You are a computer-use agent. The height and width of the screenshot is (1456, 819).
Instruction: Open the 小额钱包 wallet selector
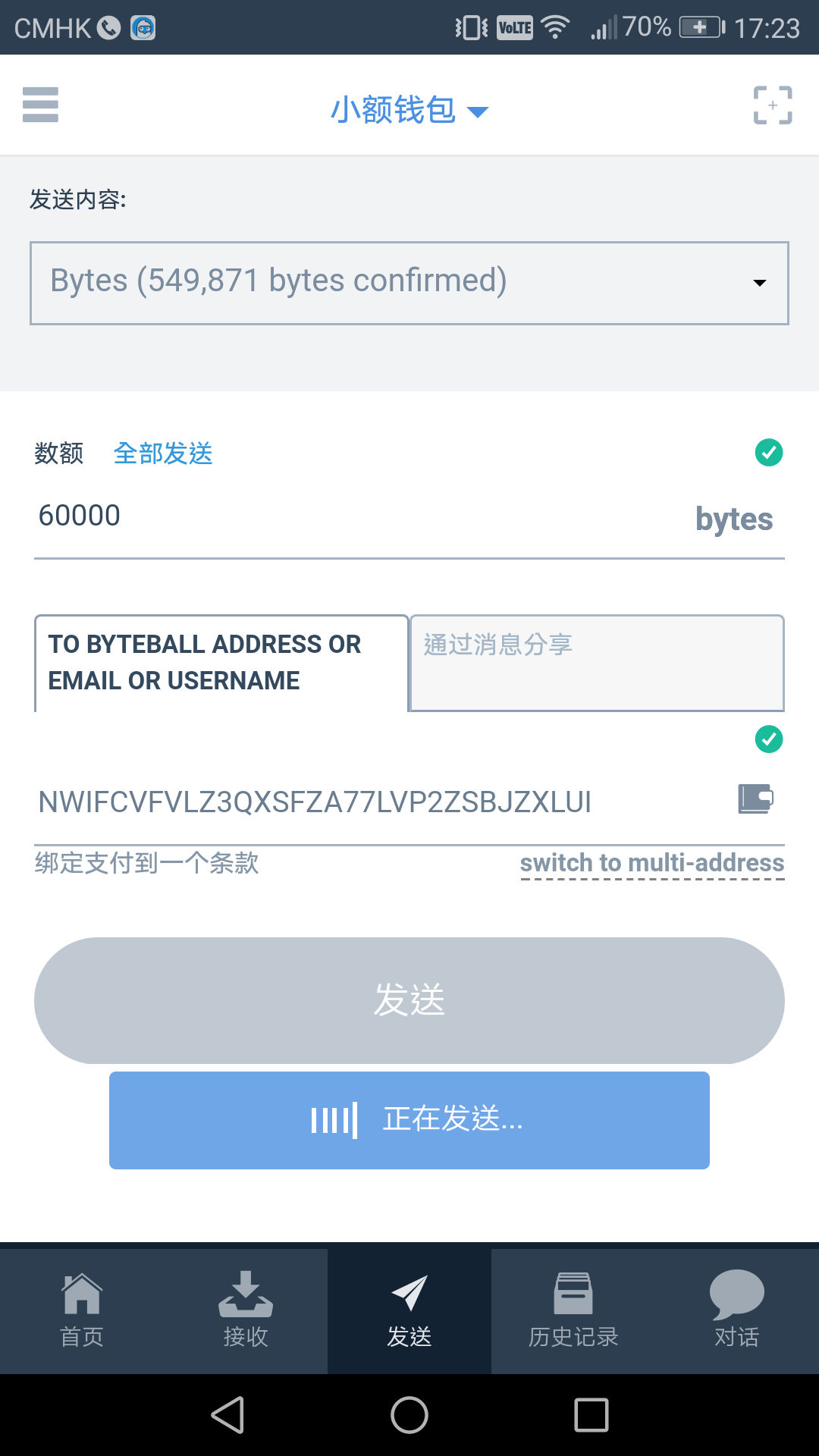click(409, 111)
